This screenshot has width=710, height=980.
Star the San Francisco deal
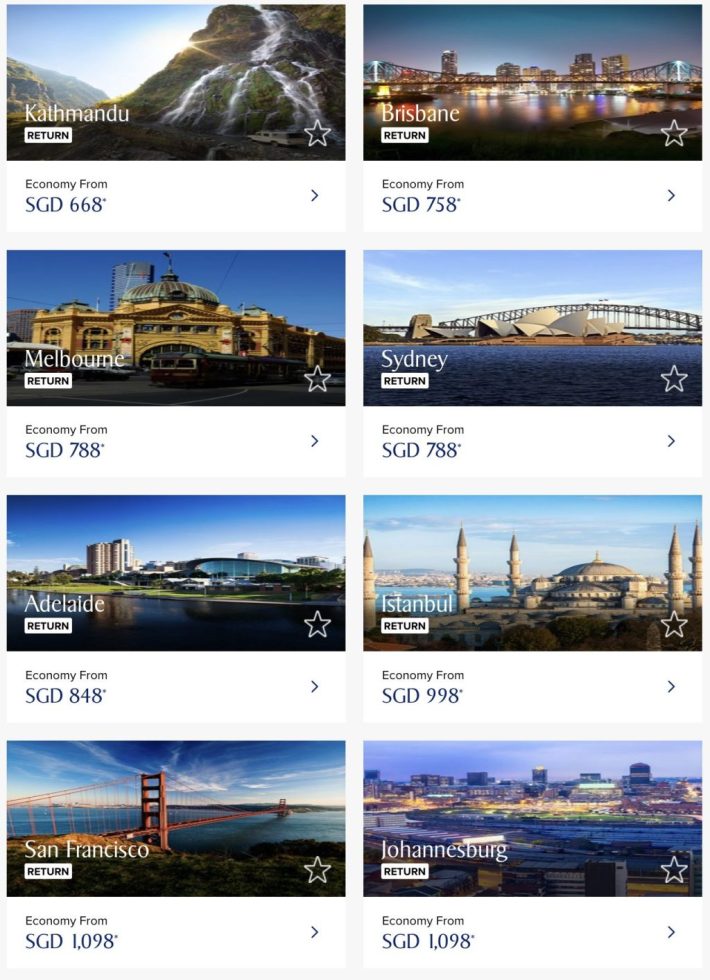pos(317,870)
